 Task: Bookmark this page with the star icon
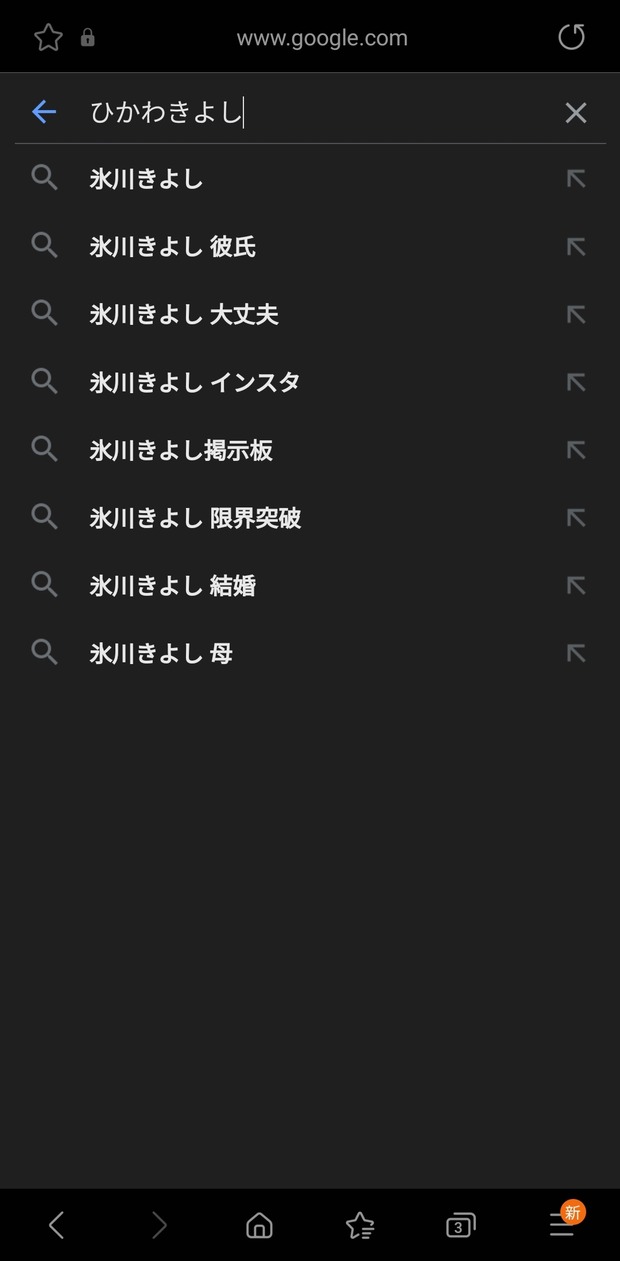coord(48,38)
